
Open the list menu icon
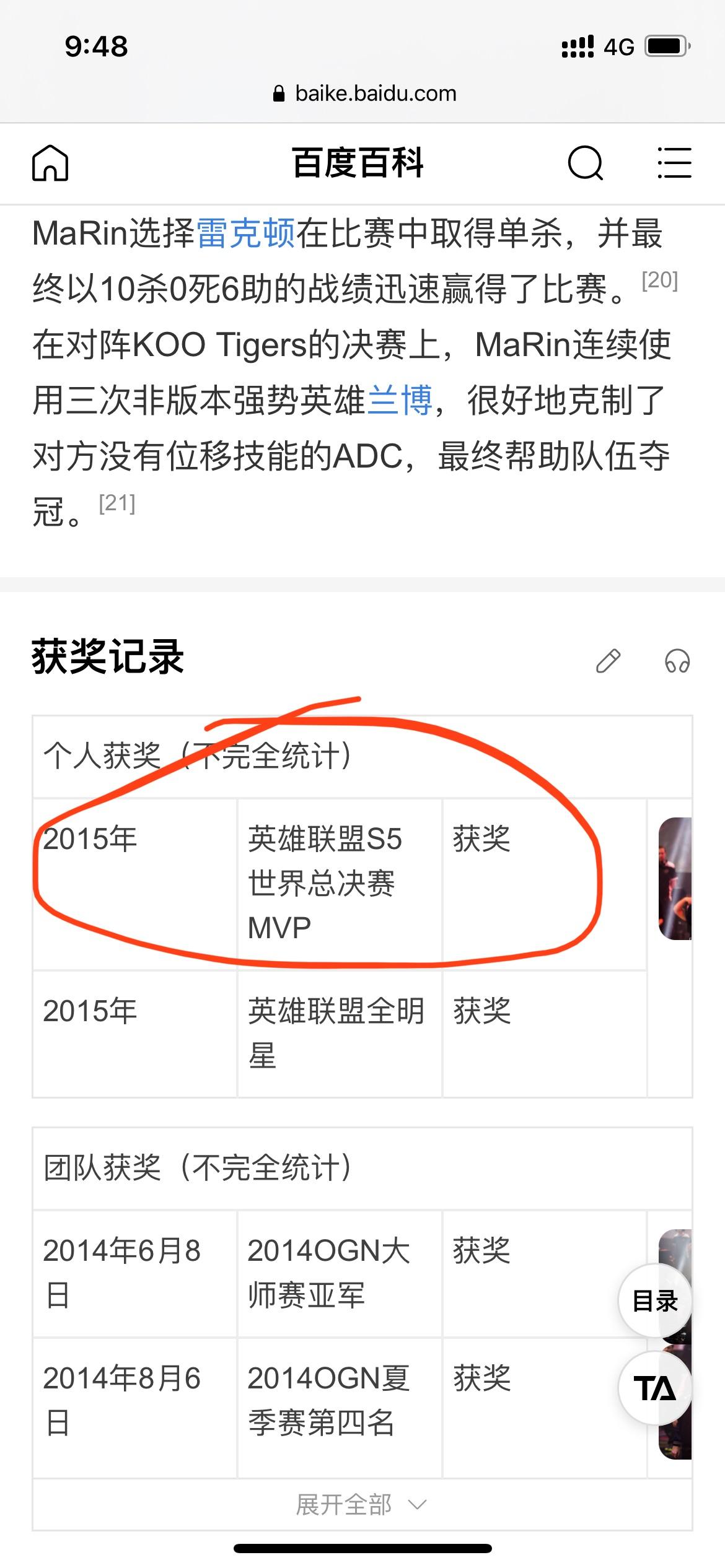[674, 163]
